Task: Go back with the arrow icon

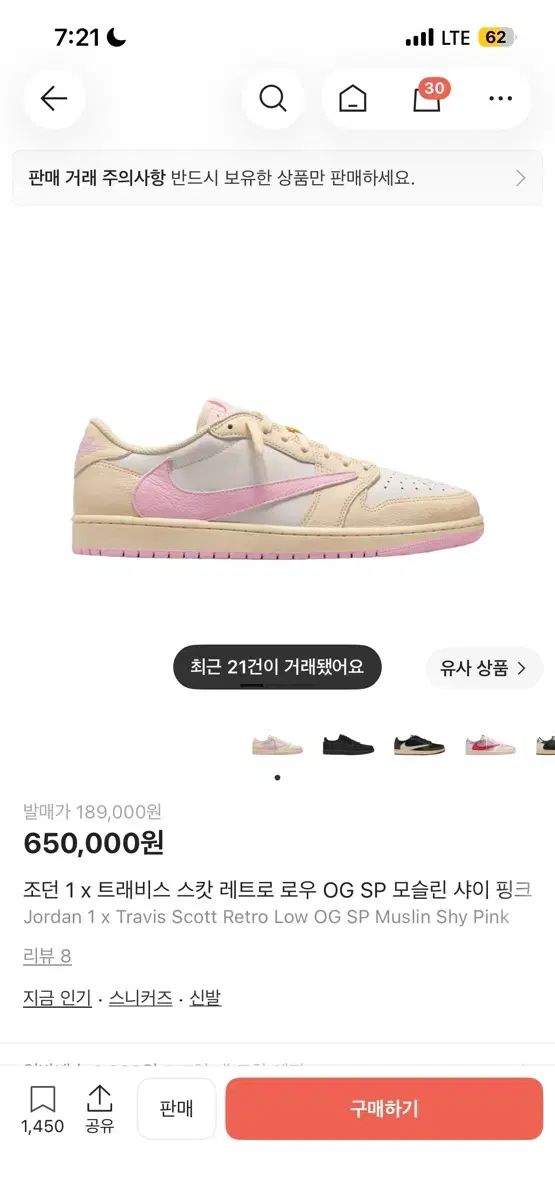Action: [54, 99]
